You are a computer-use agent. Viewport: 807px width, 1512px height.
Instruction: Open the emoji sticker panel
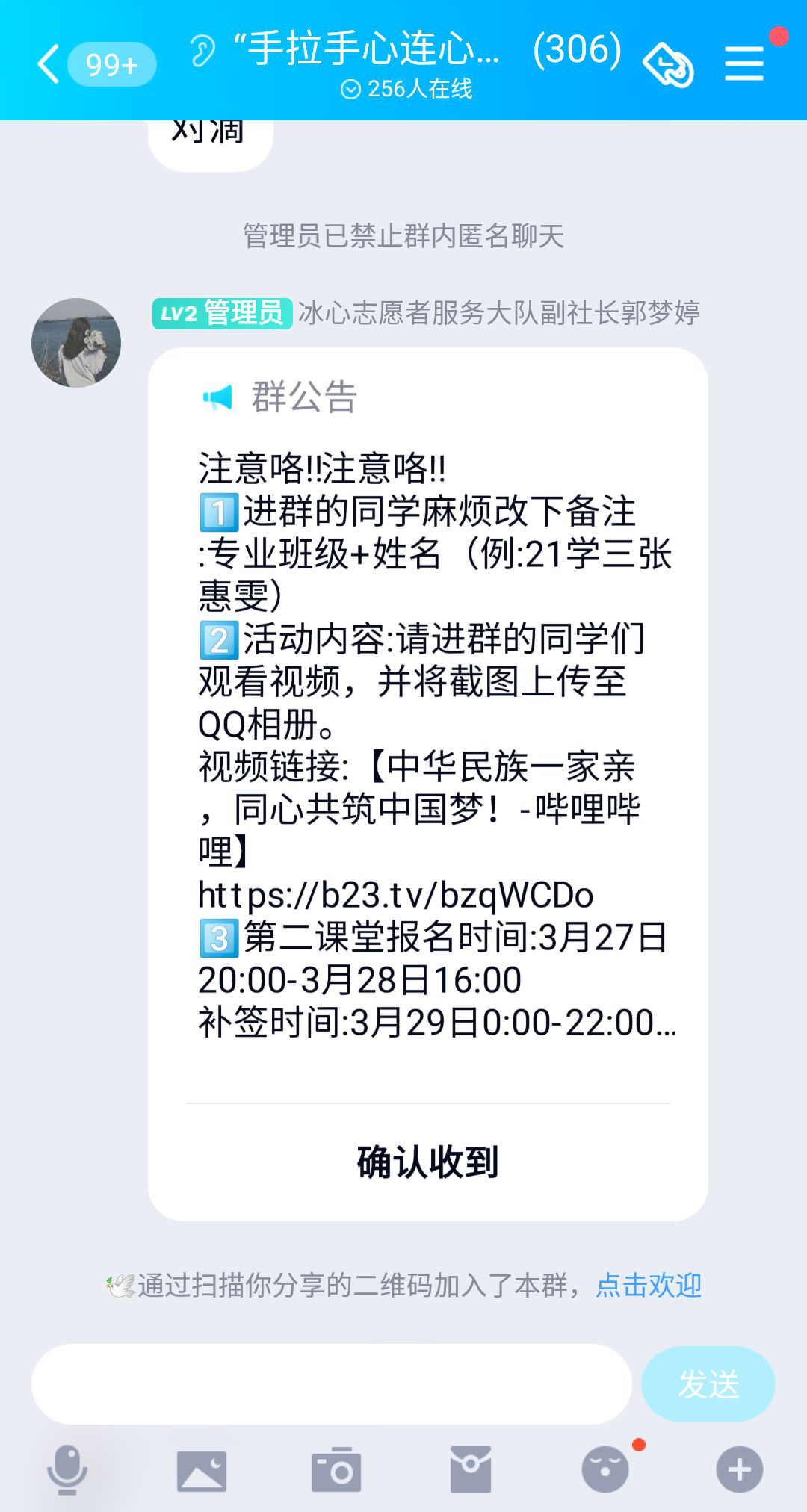[x=605, y=1469]
